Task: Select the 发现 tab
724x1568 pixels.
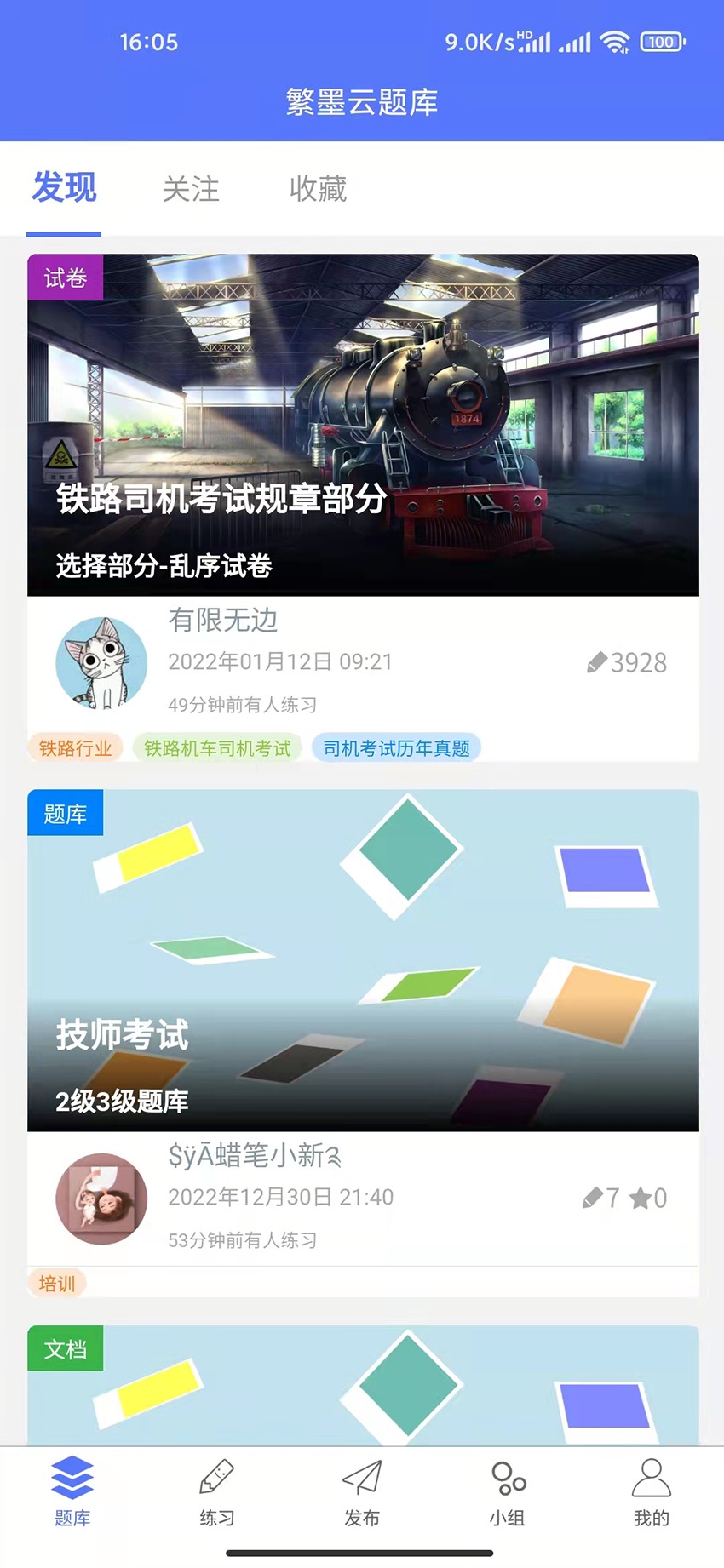Action: click(x=64, y=189)
